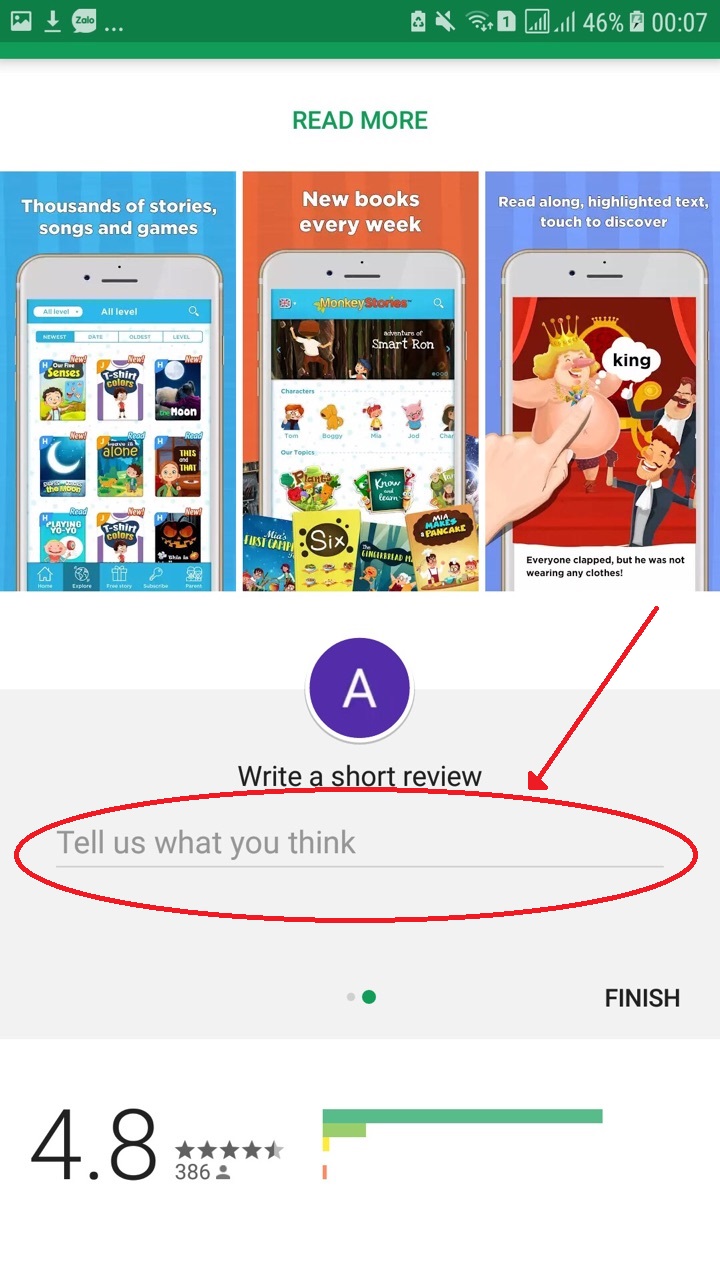
Task: Open the 'Thousands of stories, songs and games' screenshot
Action: click(x=118, y=382)
